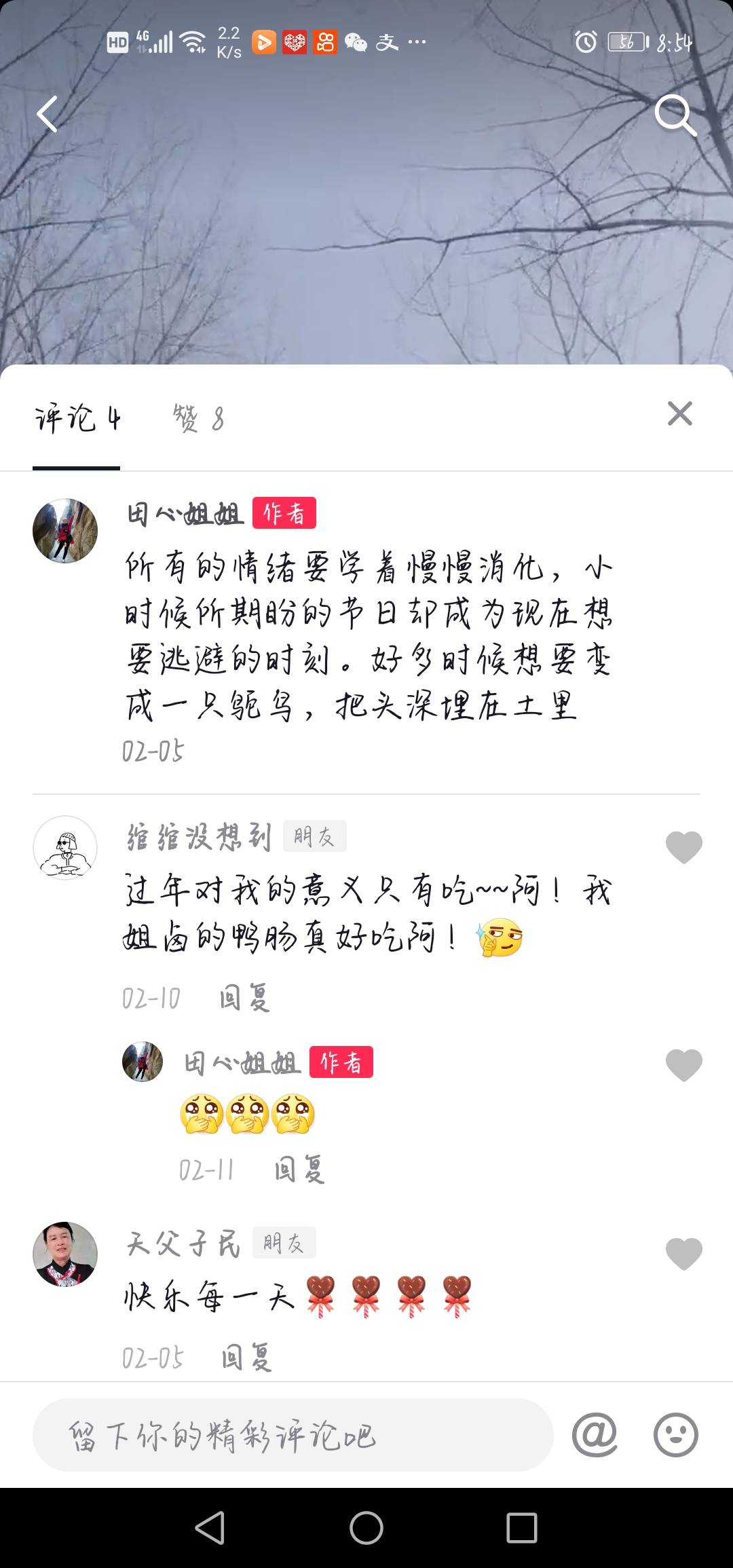The width and height of the screenshot is (733, 1568).
Task: Tap the WeChat icon in the status bar
Action: pos(354,42)
